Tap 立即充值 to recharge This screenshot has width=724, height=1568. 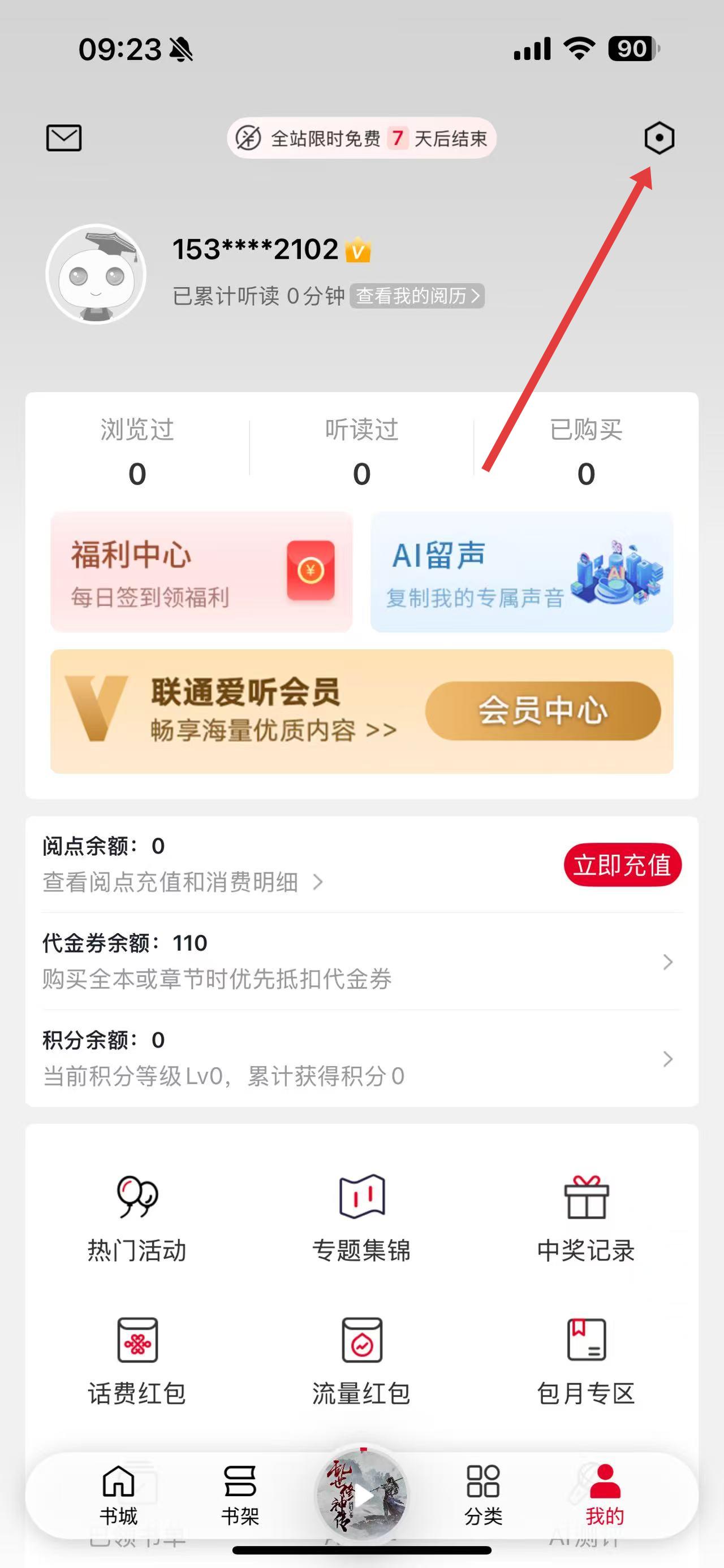tap(622, 865)
